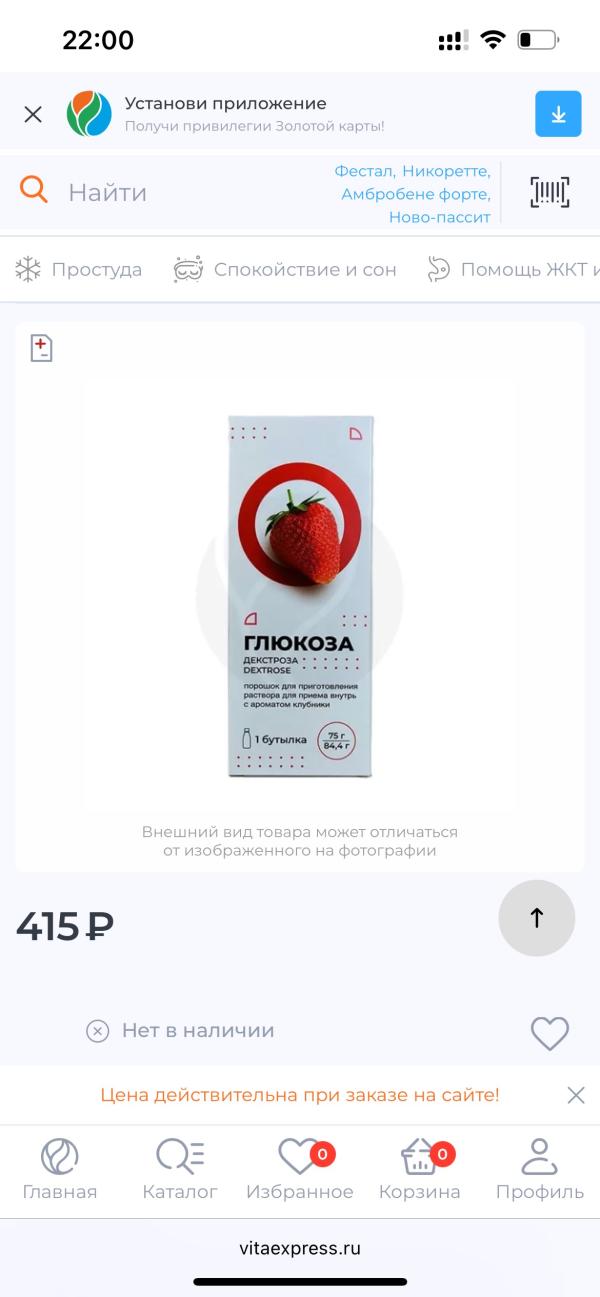600x1297 pixels.
Task: Download the app via blue button
Action: coord(558,114)
